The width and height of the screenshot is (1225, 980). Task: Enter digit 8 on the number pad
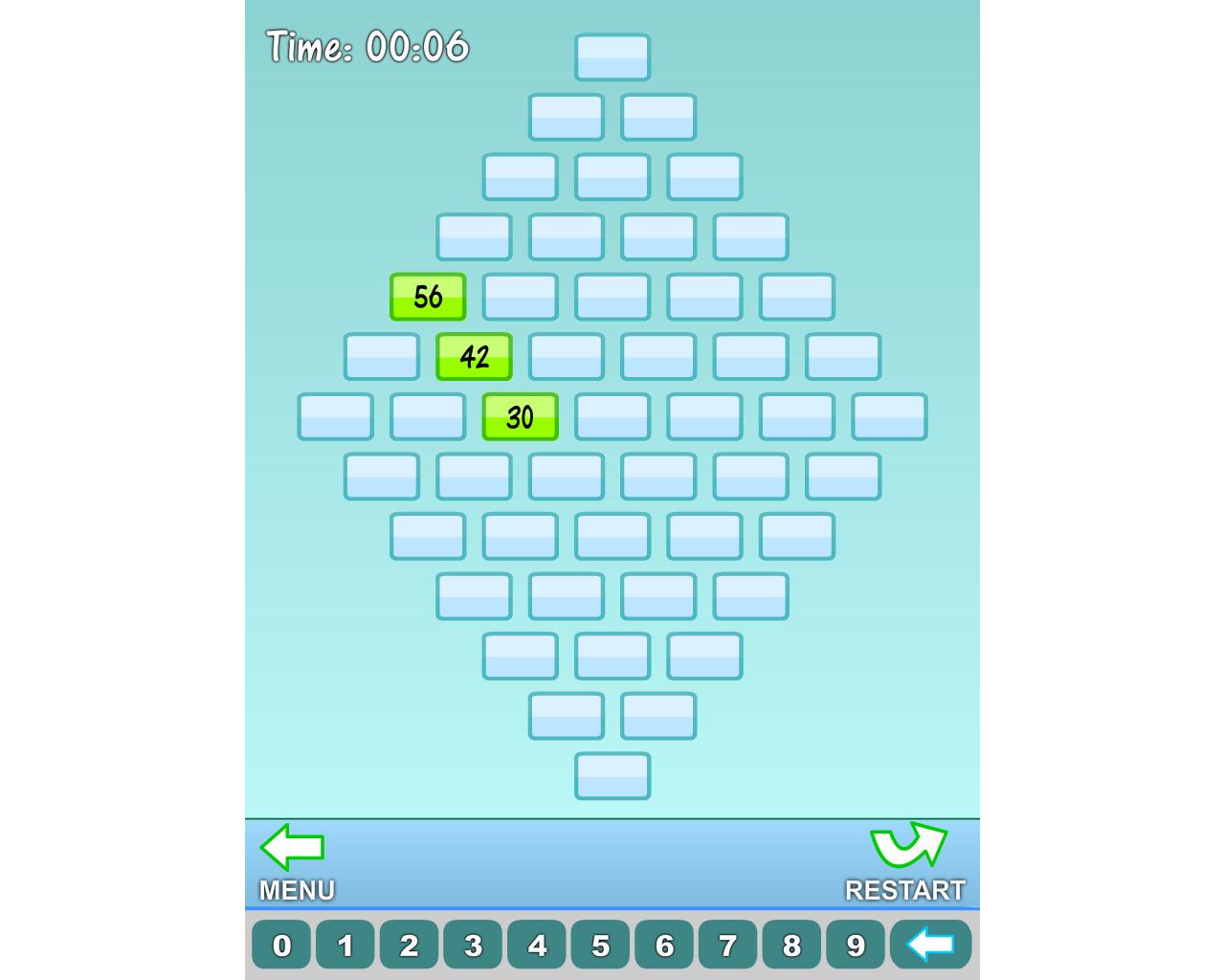(791, 946)
